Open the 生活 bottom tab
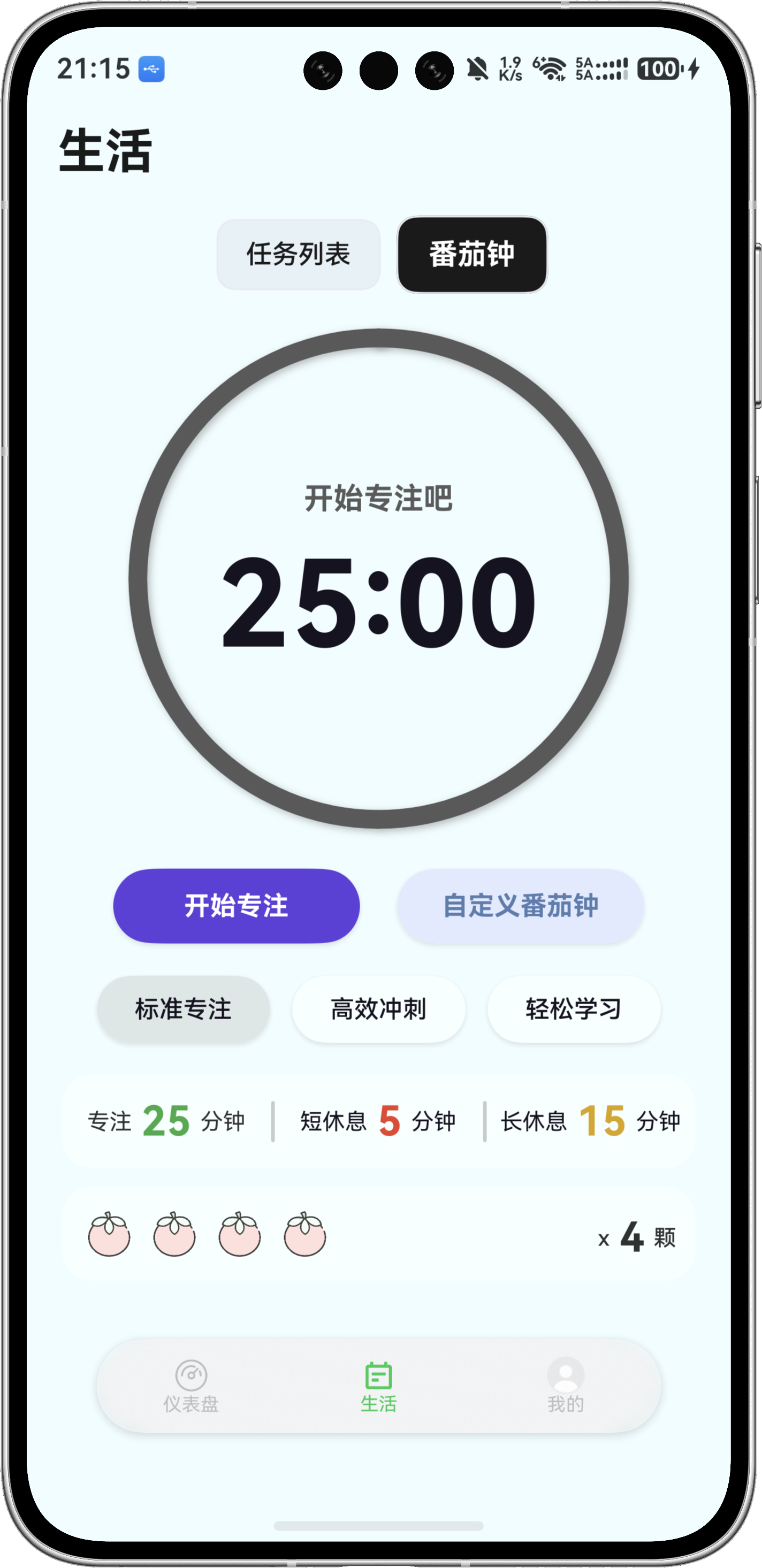The width and height of the screenshot is (762, 1568). point(378,1387)
